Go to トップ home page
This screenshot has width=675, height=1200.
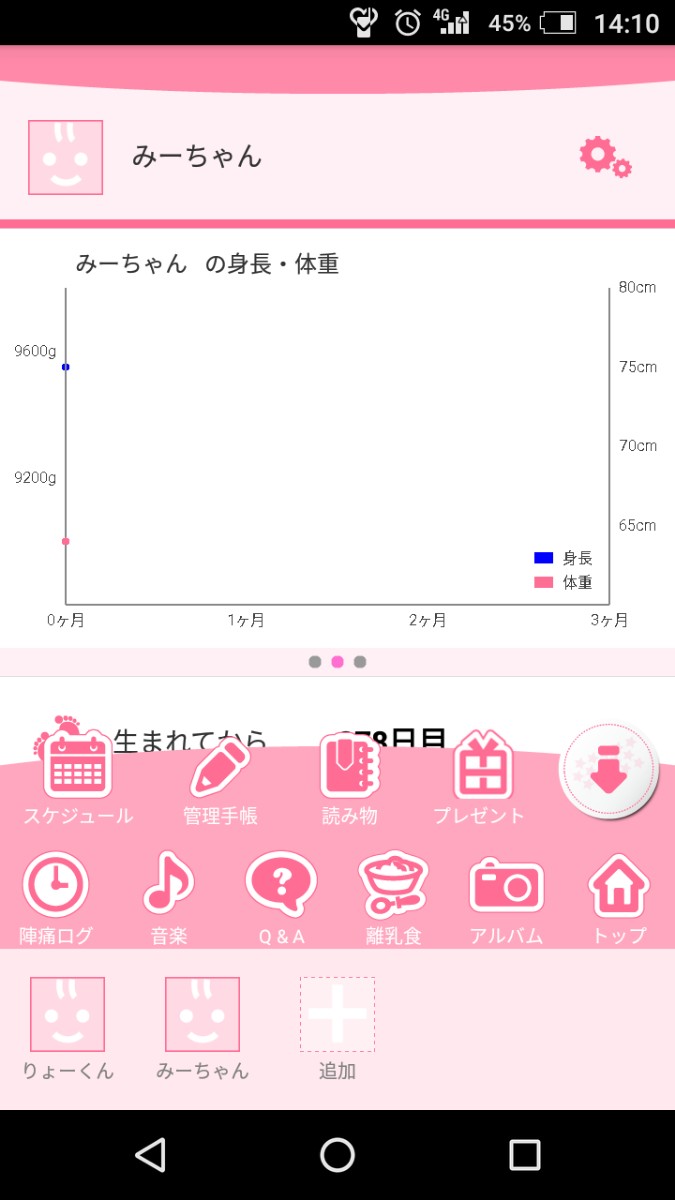point(619,897)
